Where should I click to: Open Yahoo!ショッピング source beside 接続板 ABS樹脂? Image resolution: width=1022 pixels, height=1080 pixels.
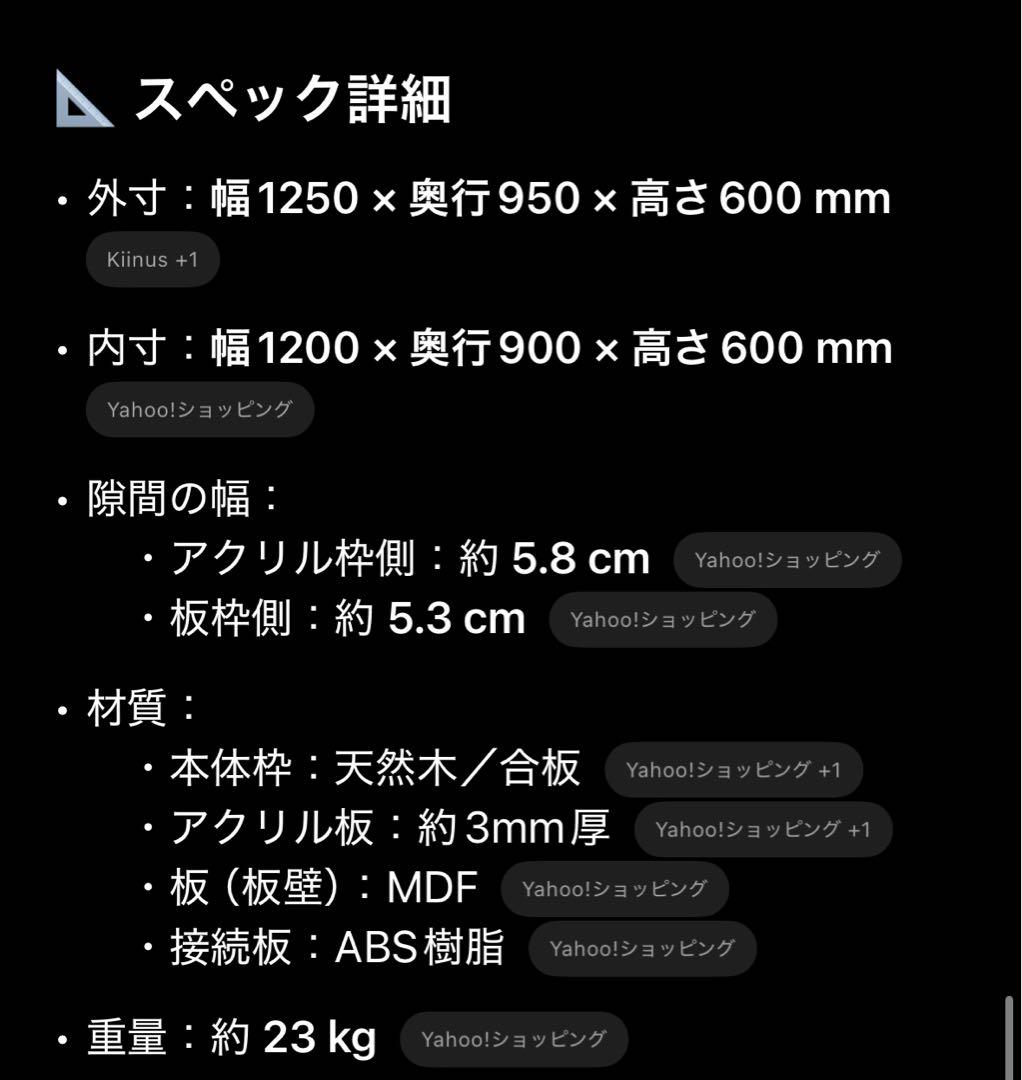[x=643, y=948]
